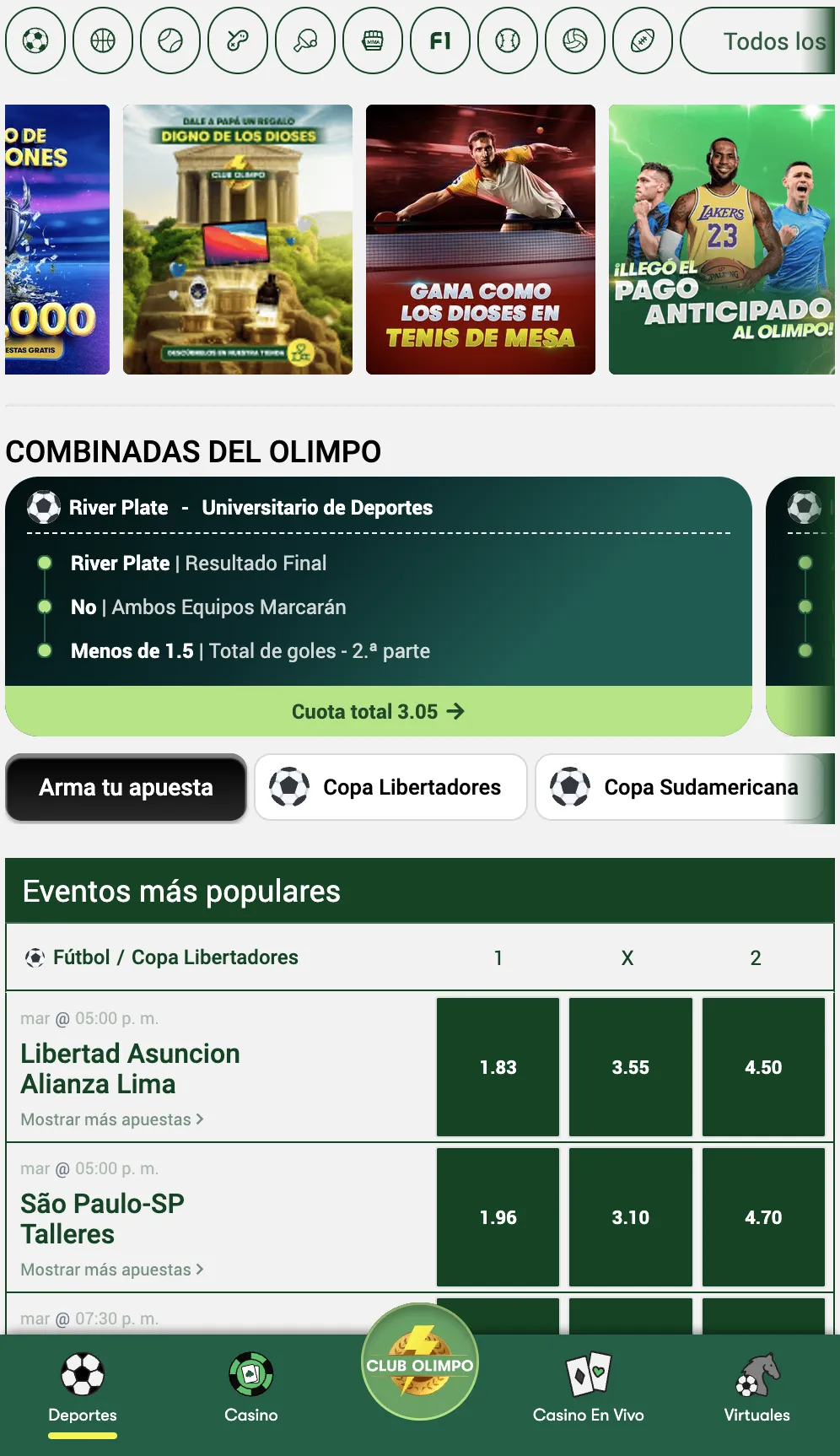Select the basketball sport icon
Screen dimensions: 840x1456
(103, 40)
